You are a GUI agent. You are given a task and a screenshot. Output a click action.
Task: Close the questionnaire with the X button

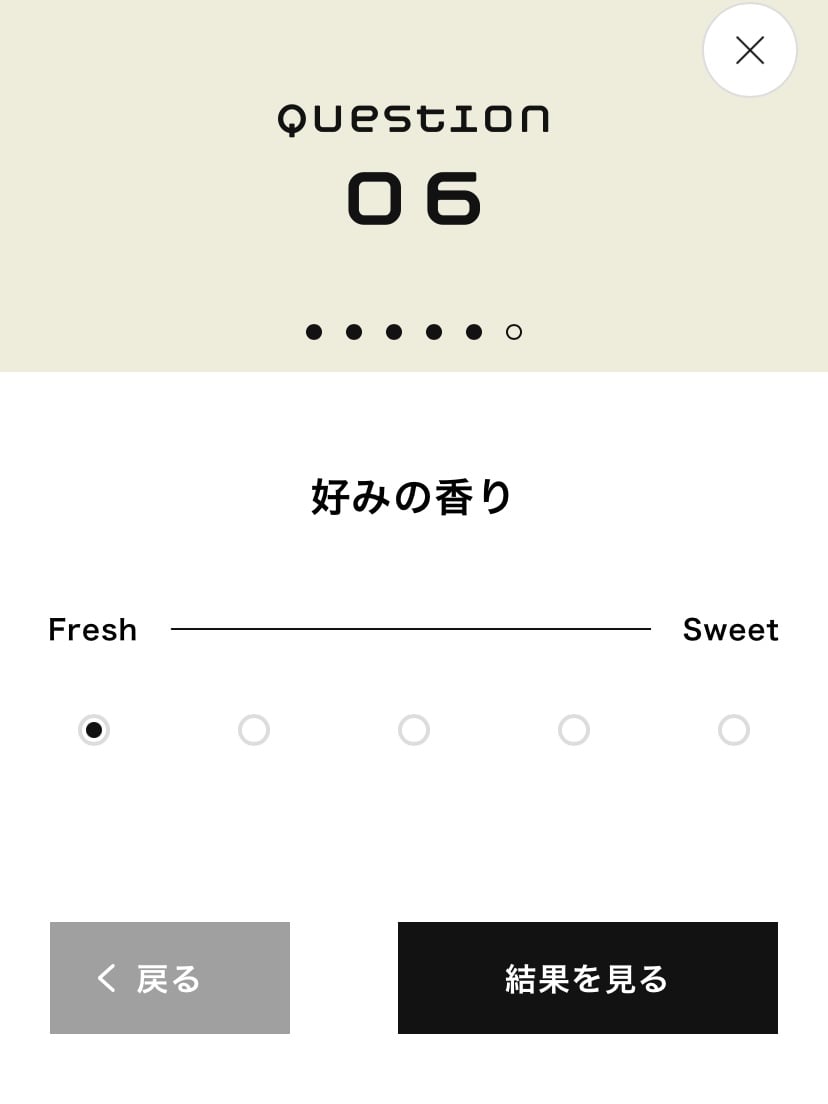tap(749, 50)
